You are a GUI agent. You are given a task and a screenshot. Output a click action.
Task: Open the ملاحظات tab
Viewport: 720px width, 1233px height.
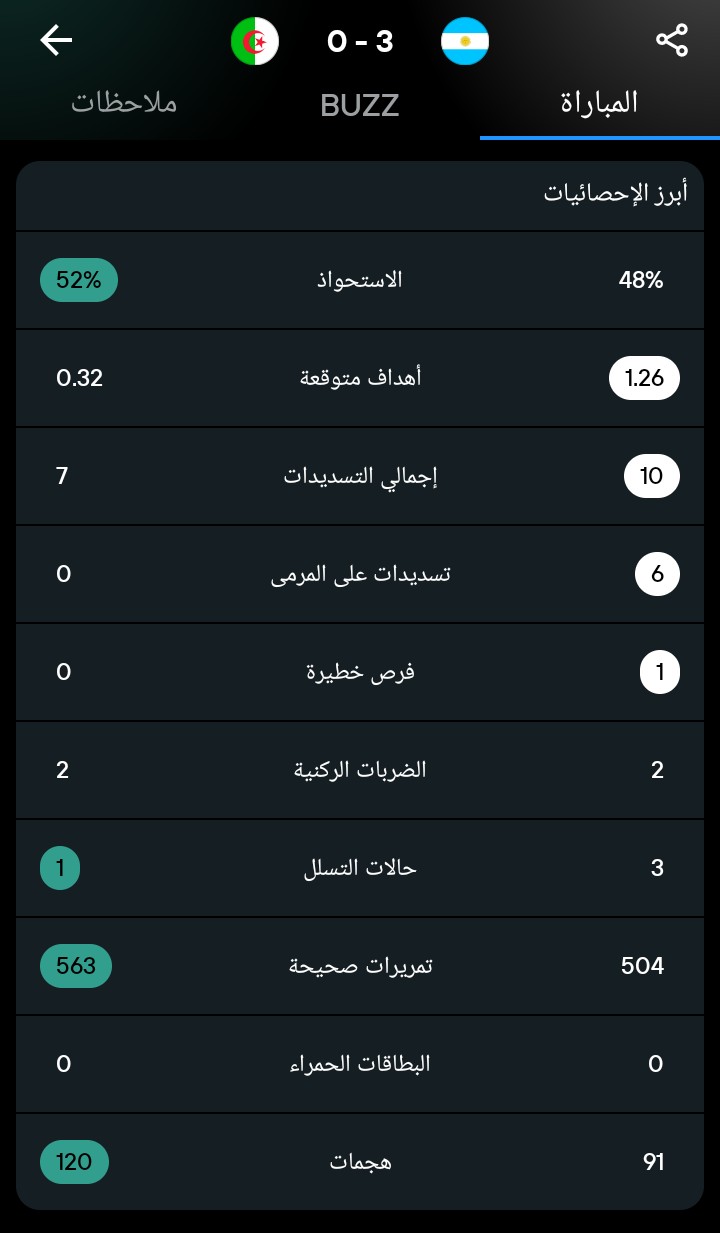click(x=124, y=103)
